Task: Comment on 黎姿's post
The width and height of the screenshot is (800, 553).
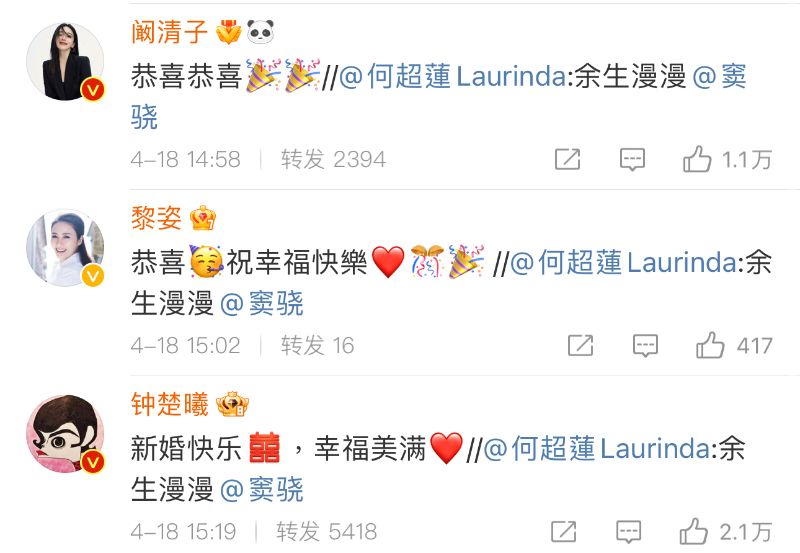Action: tap(645, 346)
